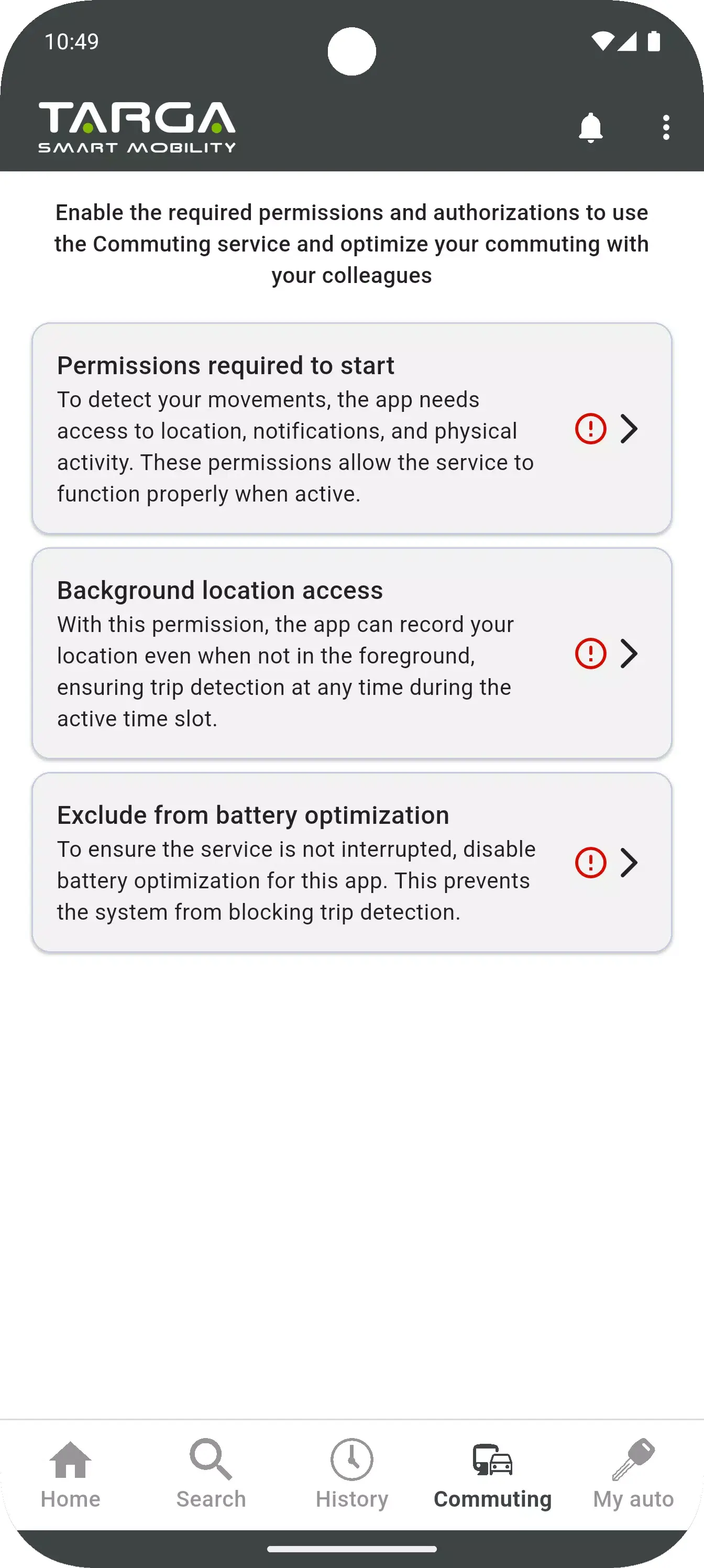This screenshot has width=704, height=1568.
Task: Open the three-dot overflow menu
Action: 666,127
